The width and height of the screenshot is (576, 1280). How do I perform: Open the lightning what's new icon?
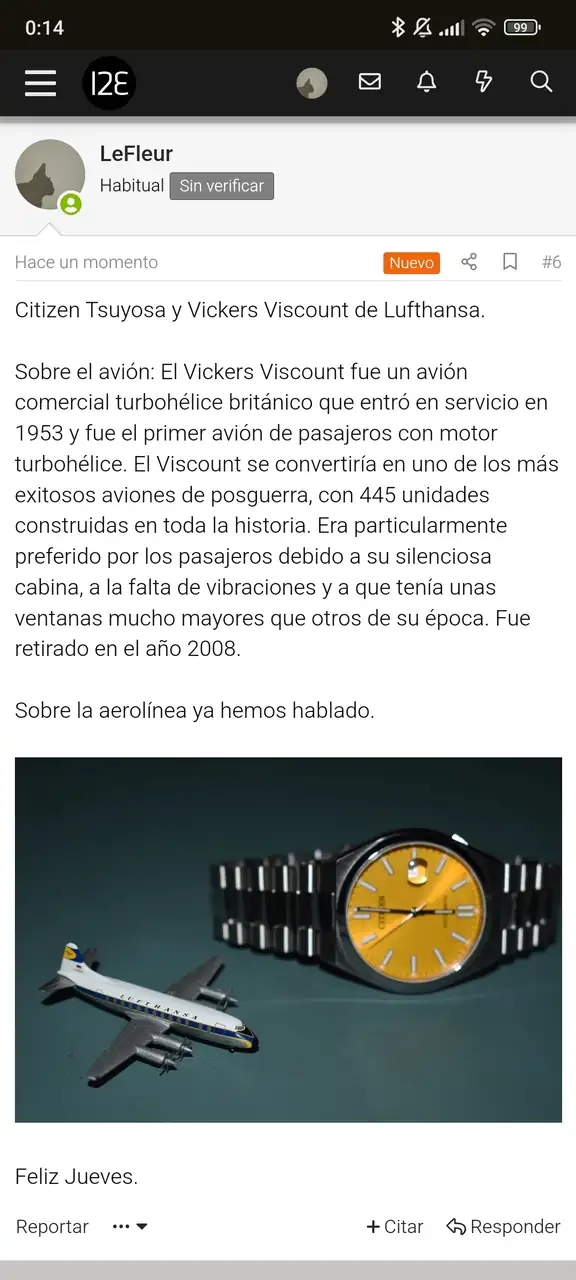484,82
